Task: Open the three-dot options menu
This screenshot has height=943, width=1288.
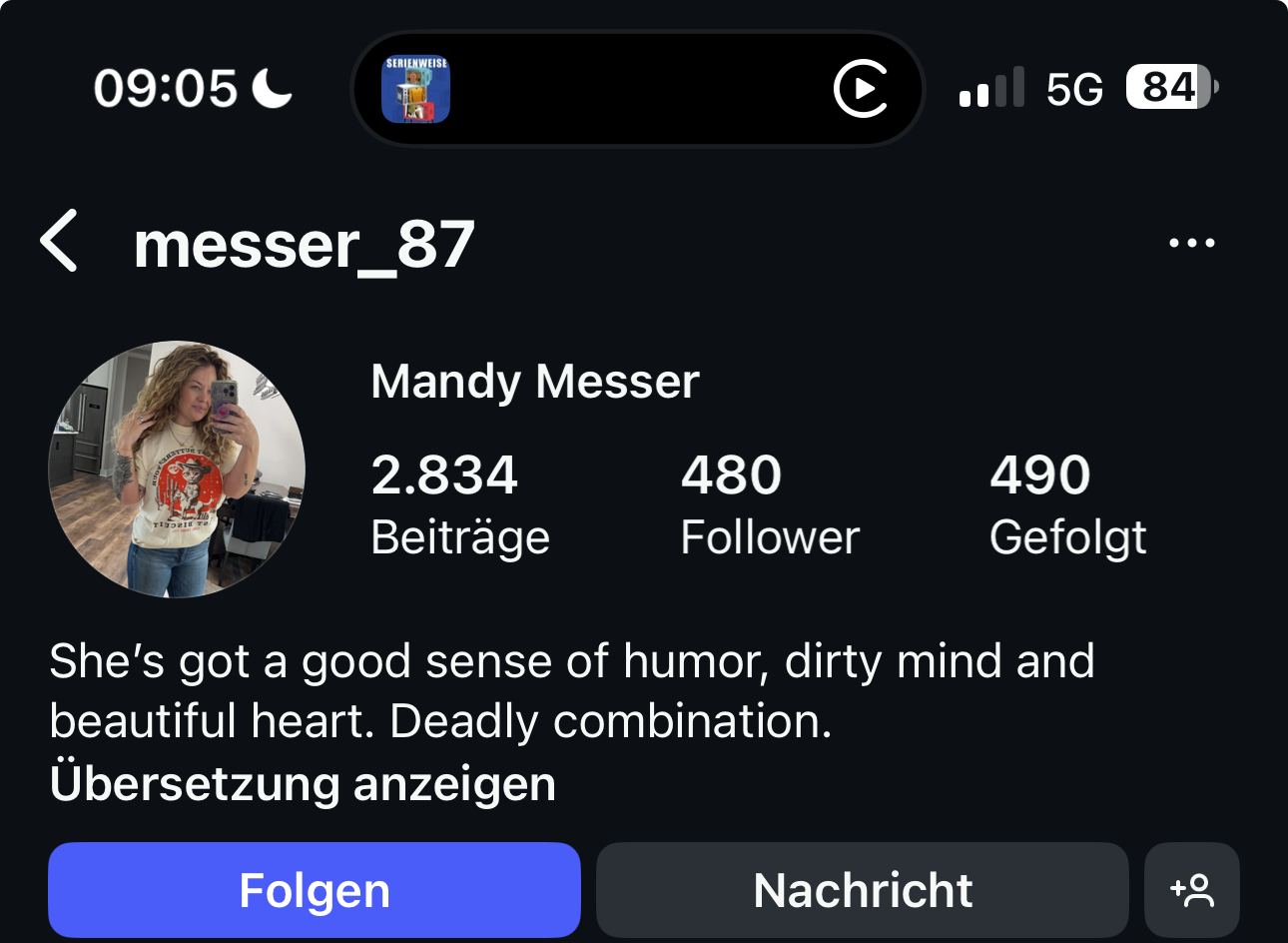Action: (1191, 243)
